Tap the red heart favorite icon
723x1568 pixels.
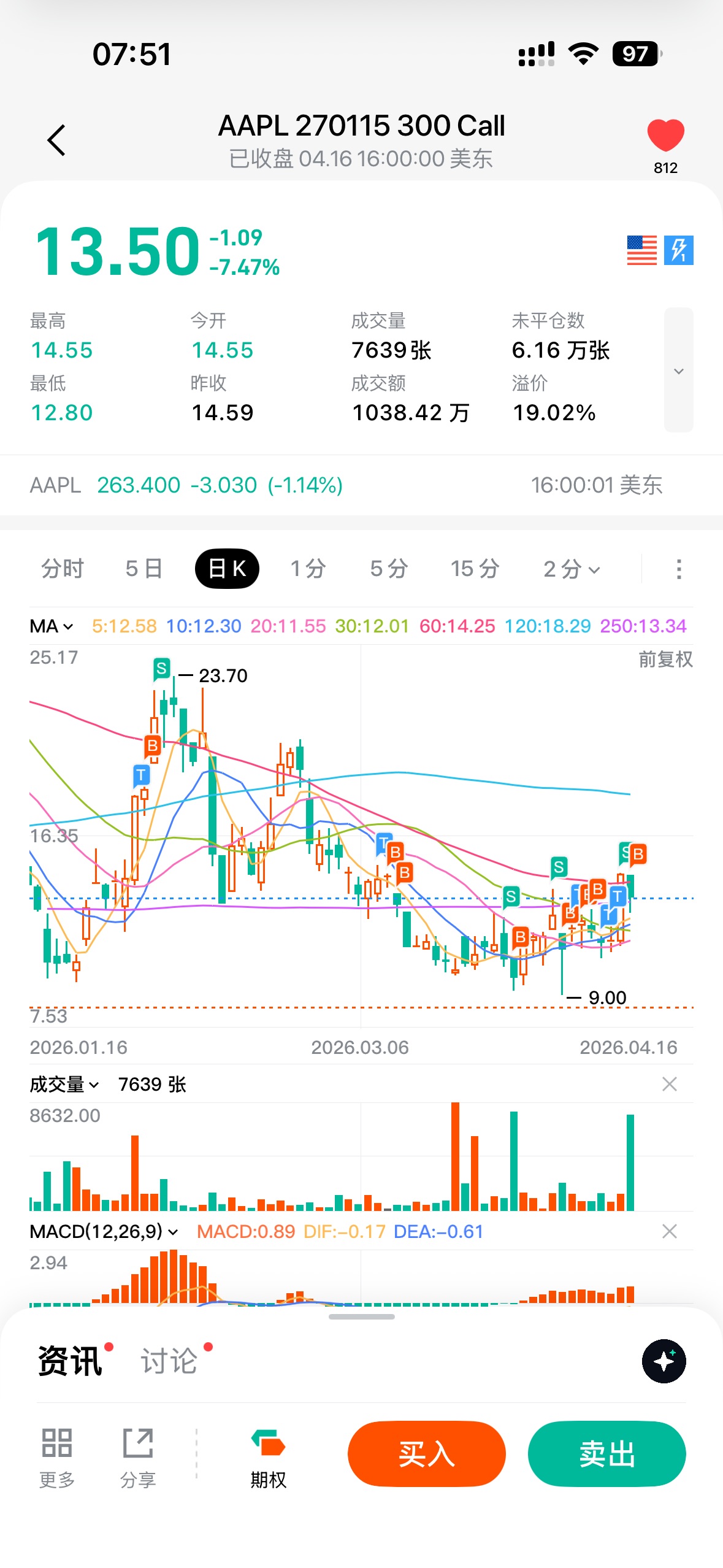(x=665, y=136)
